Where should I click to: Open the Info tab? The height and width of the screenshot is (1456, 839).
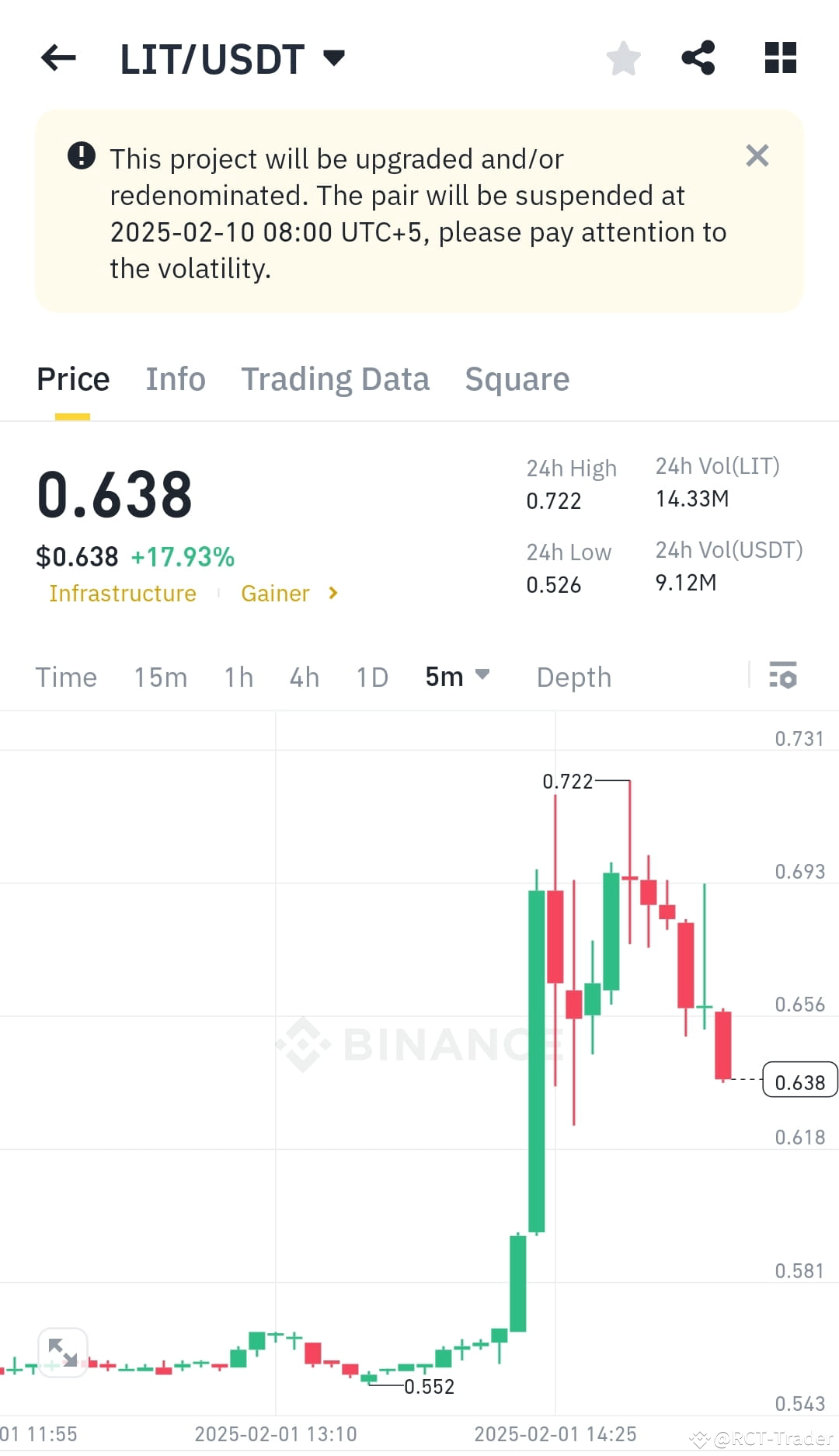pyautogui.click(x=175, y=378)
